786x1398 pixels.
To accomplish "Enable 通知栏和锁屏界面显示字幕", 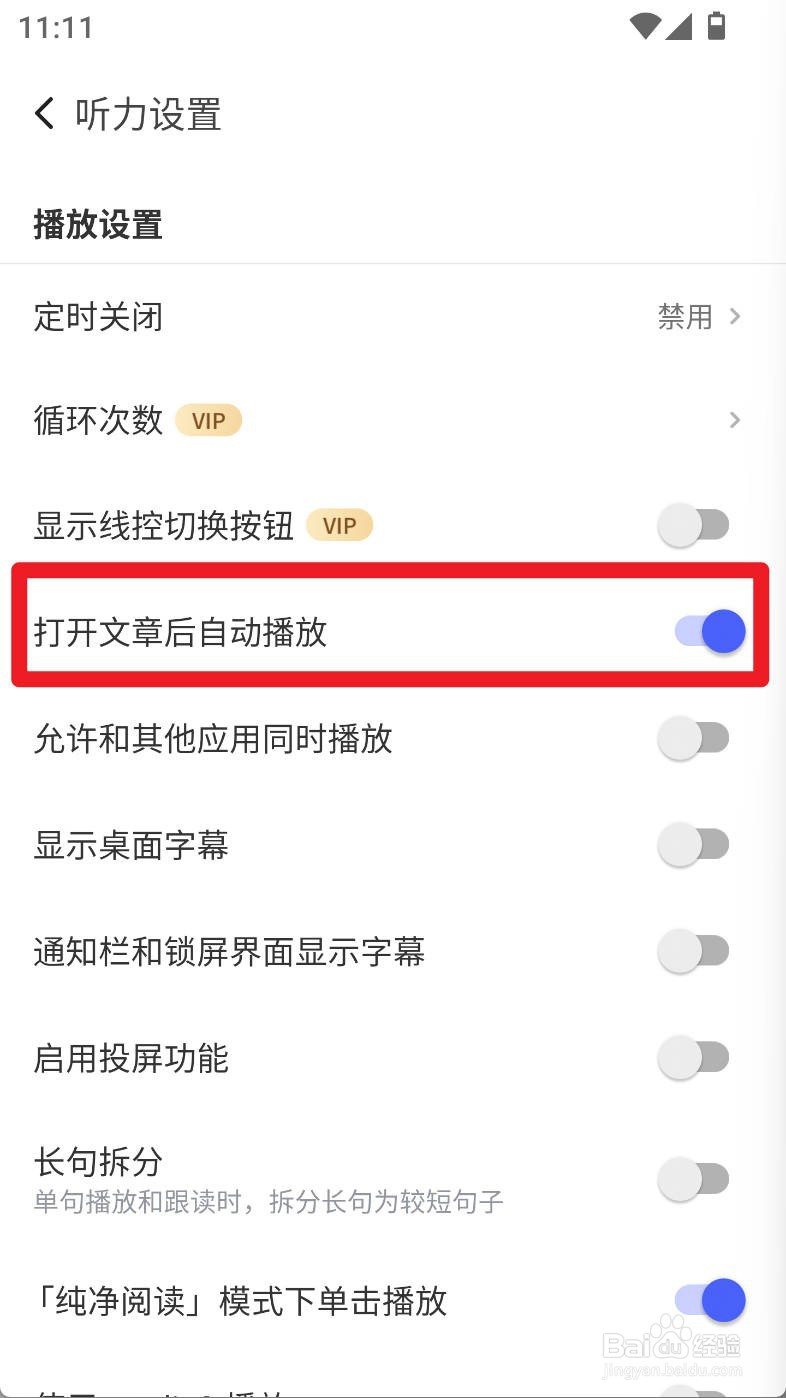I will 696,951.
